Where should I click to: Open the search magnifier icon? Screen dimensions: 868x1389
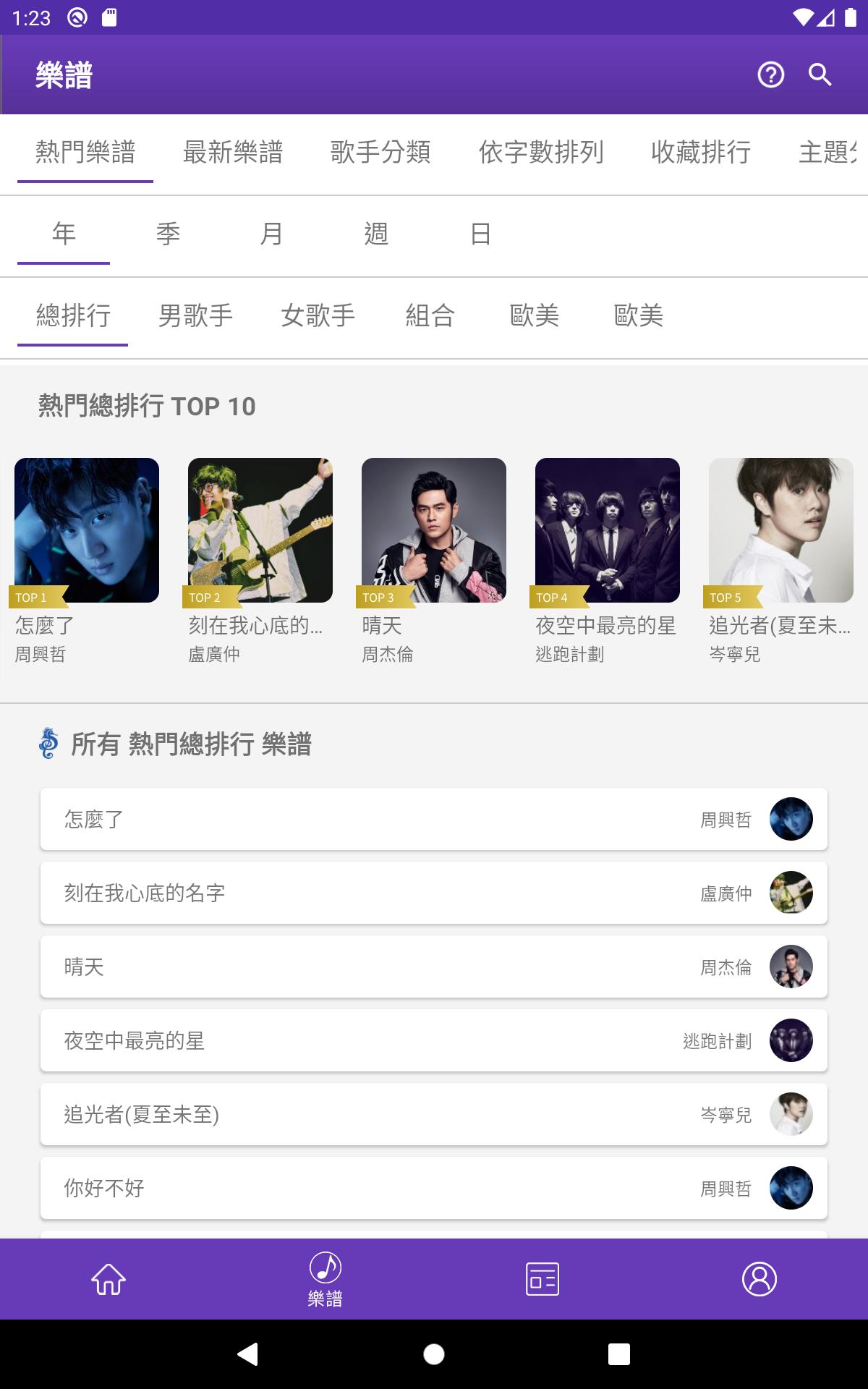(820, 75)
